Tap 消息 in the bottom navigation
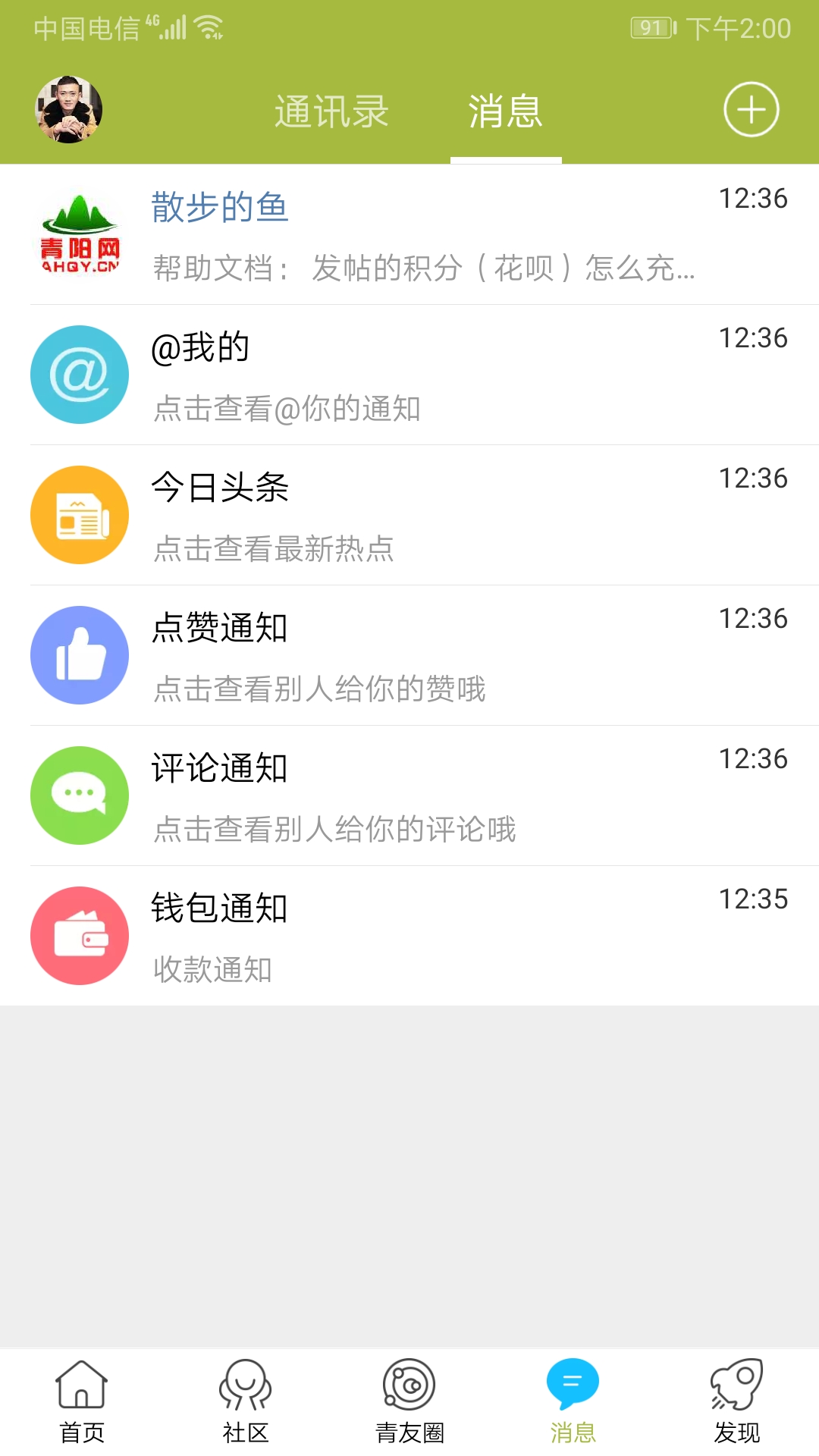The width and height of the screenshot is (819, 1456). point(573,1401)
